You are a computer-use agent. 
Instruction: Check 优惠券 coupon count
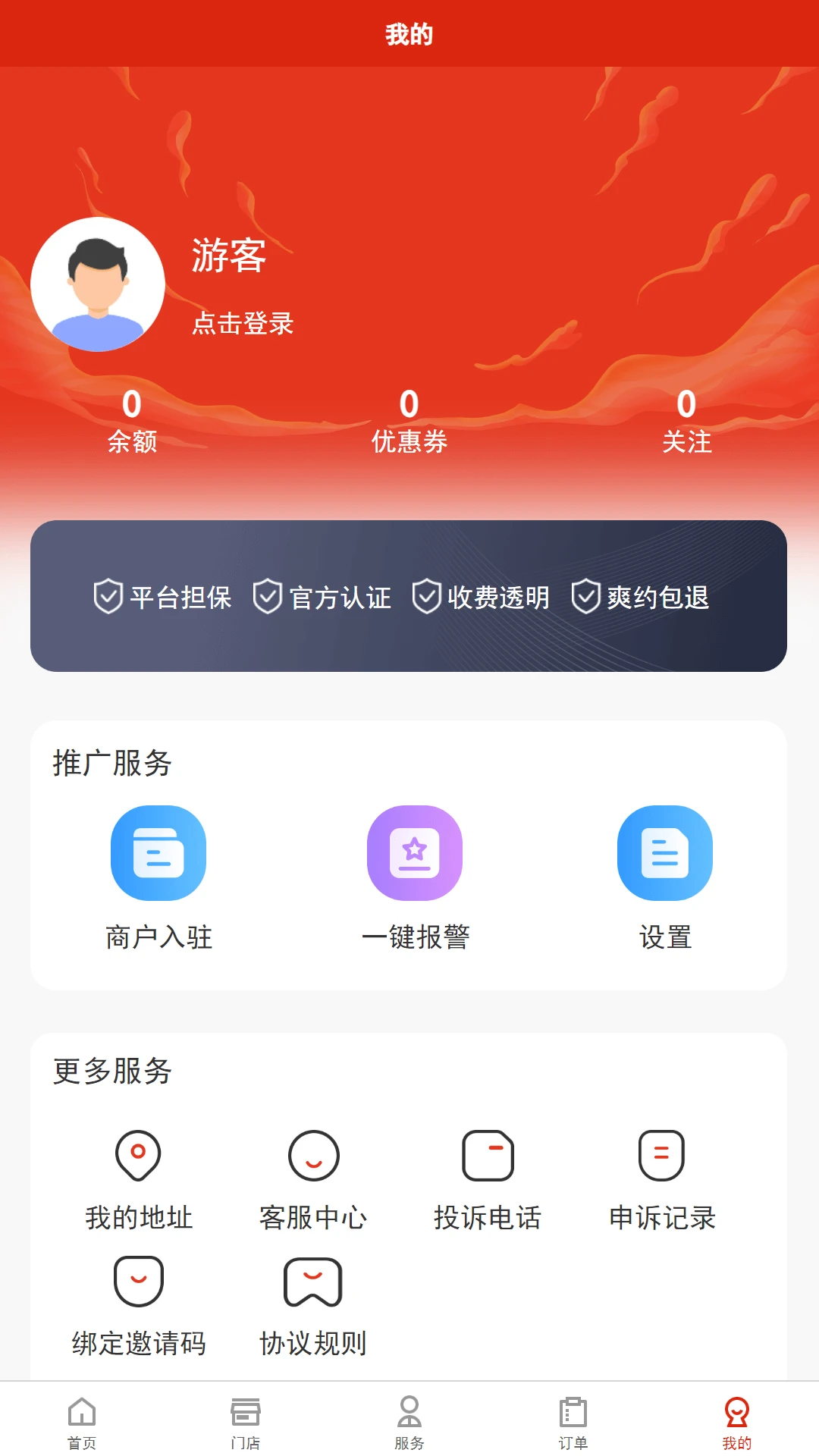click(x=409, y=422)
